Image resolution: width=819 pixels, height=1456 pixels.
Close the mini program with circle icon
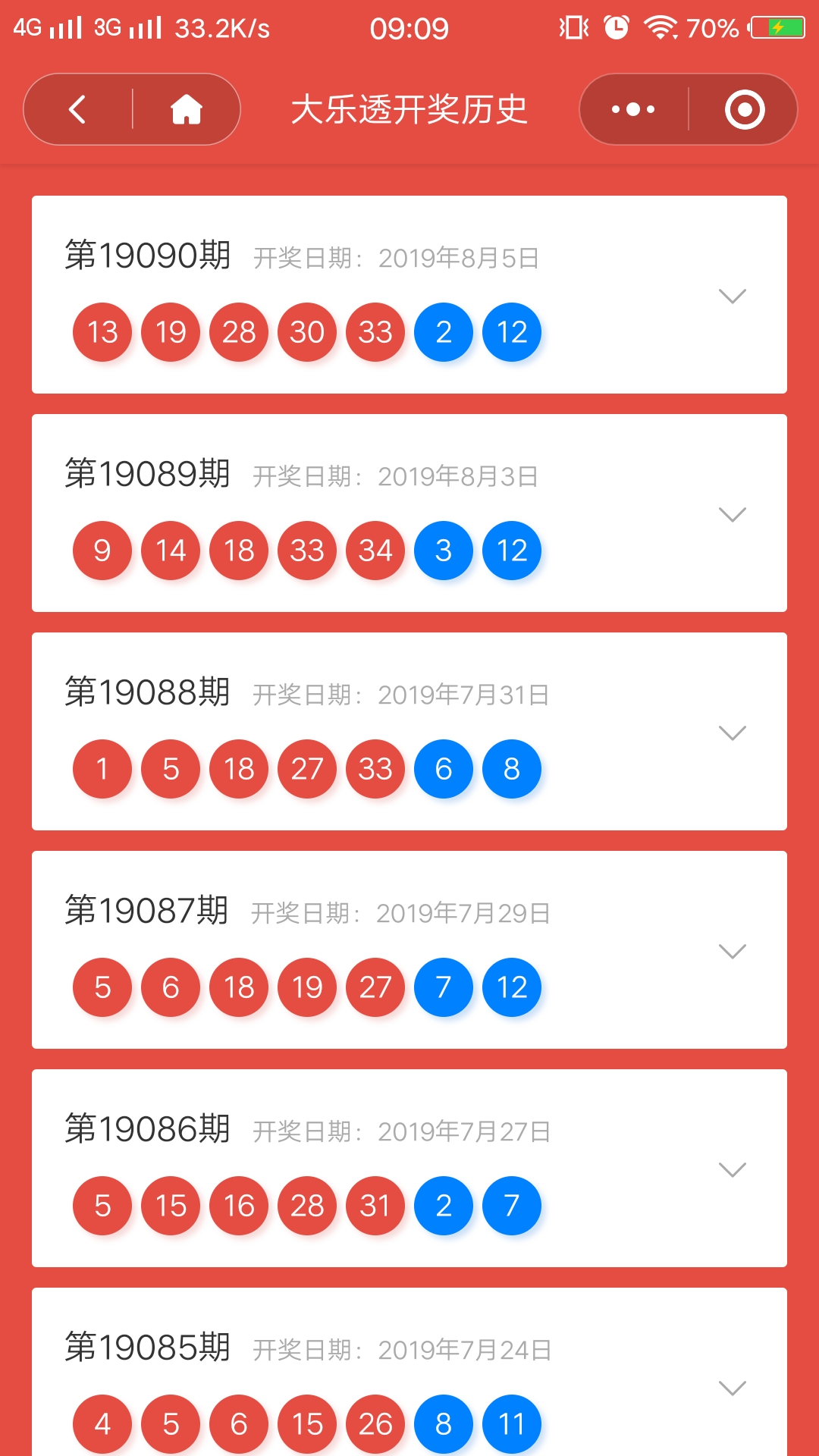click(x=745, y=109)
